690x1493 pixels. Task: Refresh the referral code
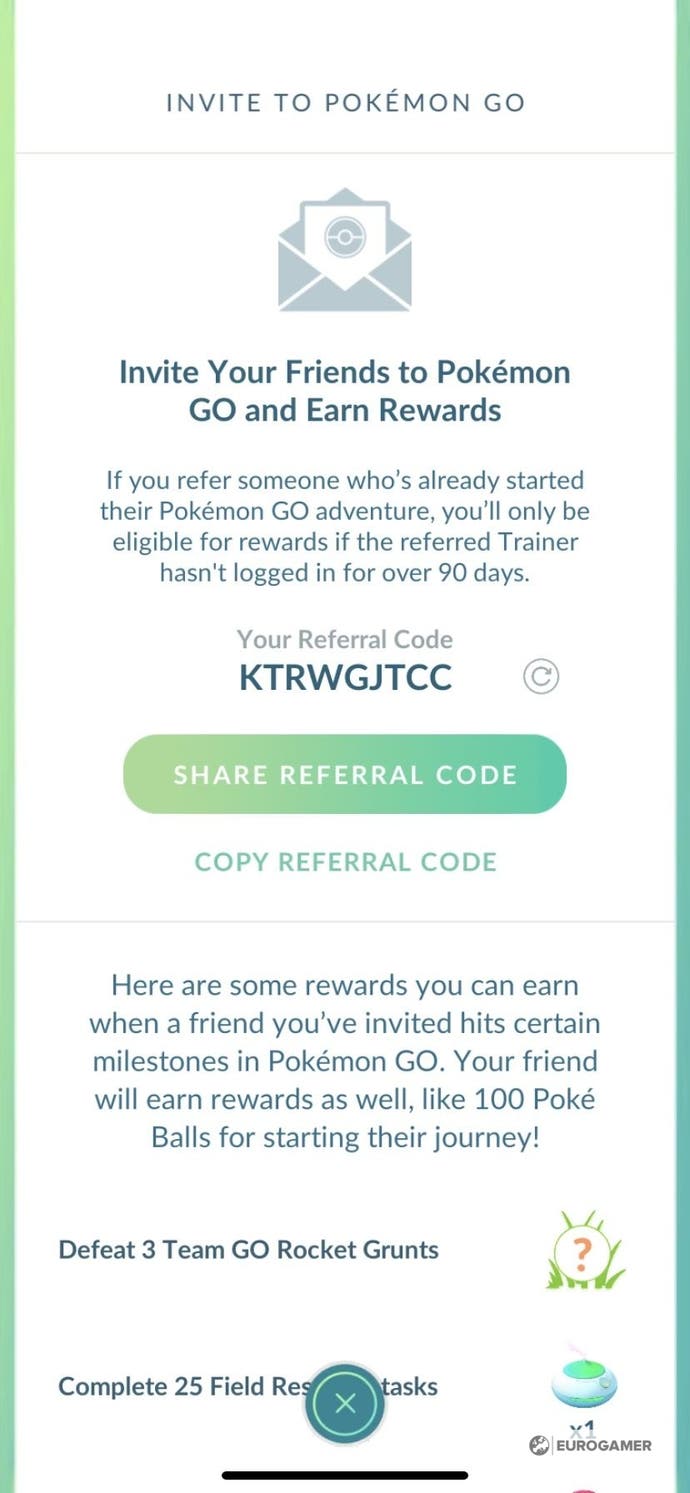point(541,678)
